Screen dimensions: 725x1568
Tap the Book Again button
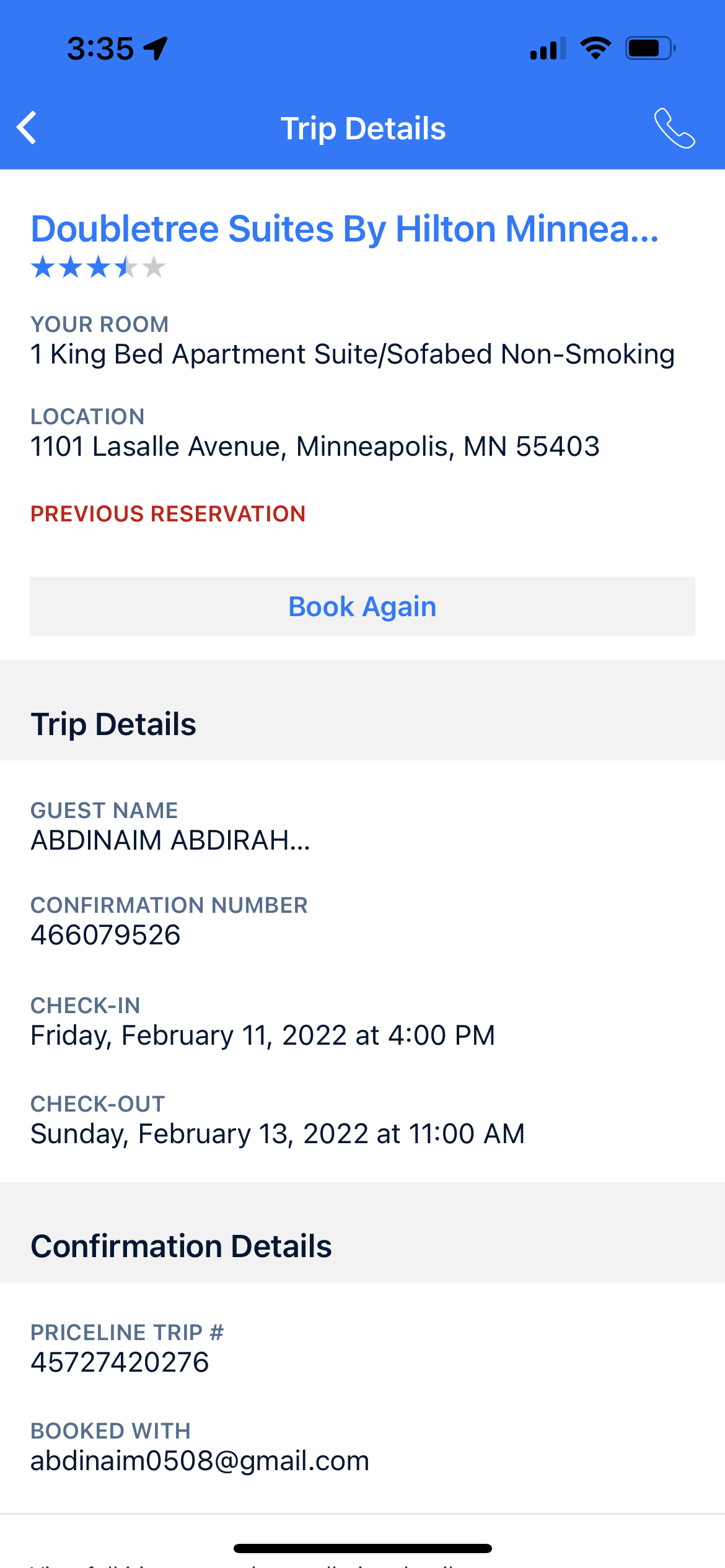362,606
